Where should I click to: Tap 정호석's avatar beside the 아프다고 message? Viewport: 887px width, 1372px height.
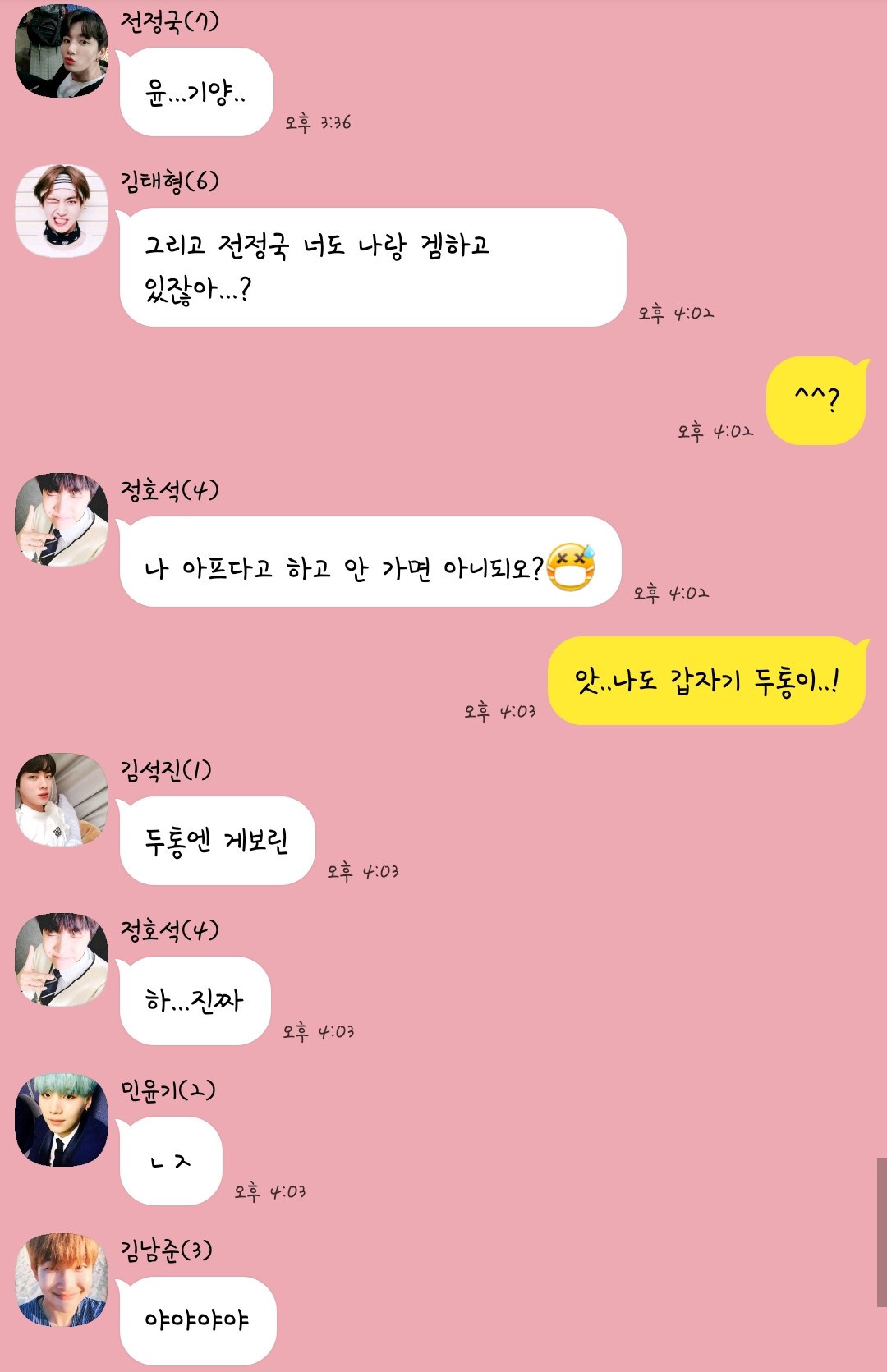tap(62, 520)
